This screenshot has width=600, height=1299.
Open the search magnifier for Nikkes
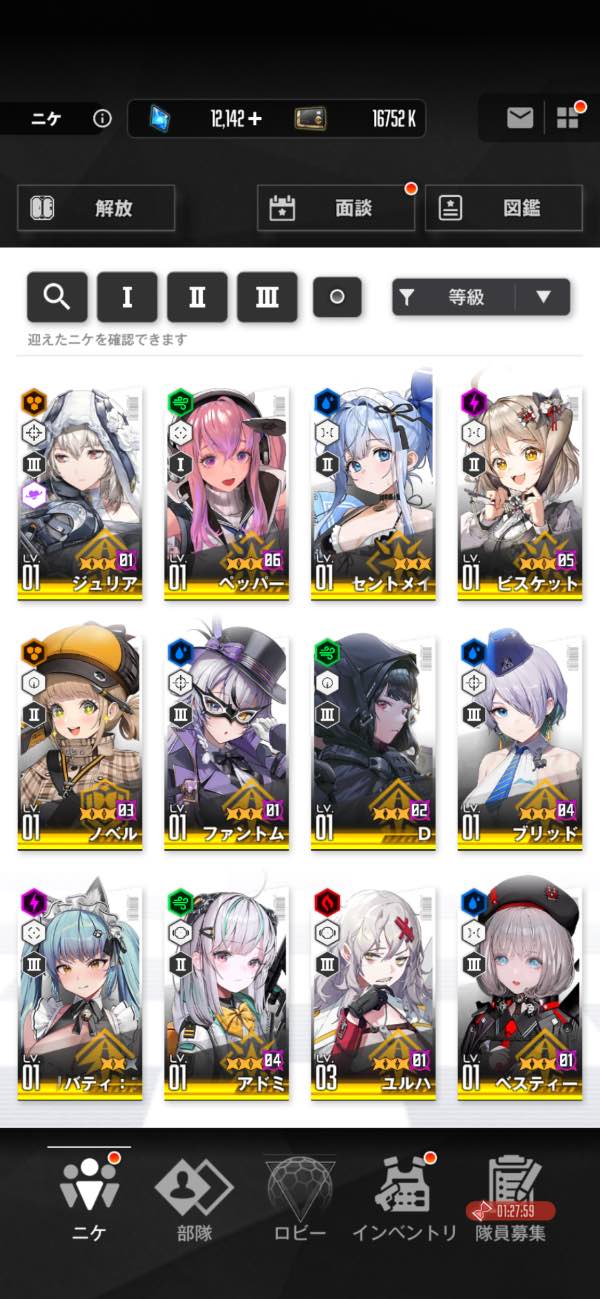click(57, 296)
